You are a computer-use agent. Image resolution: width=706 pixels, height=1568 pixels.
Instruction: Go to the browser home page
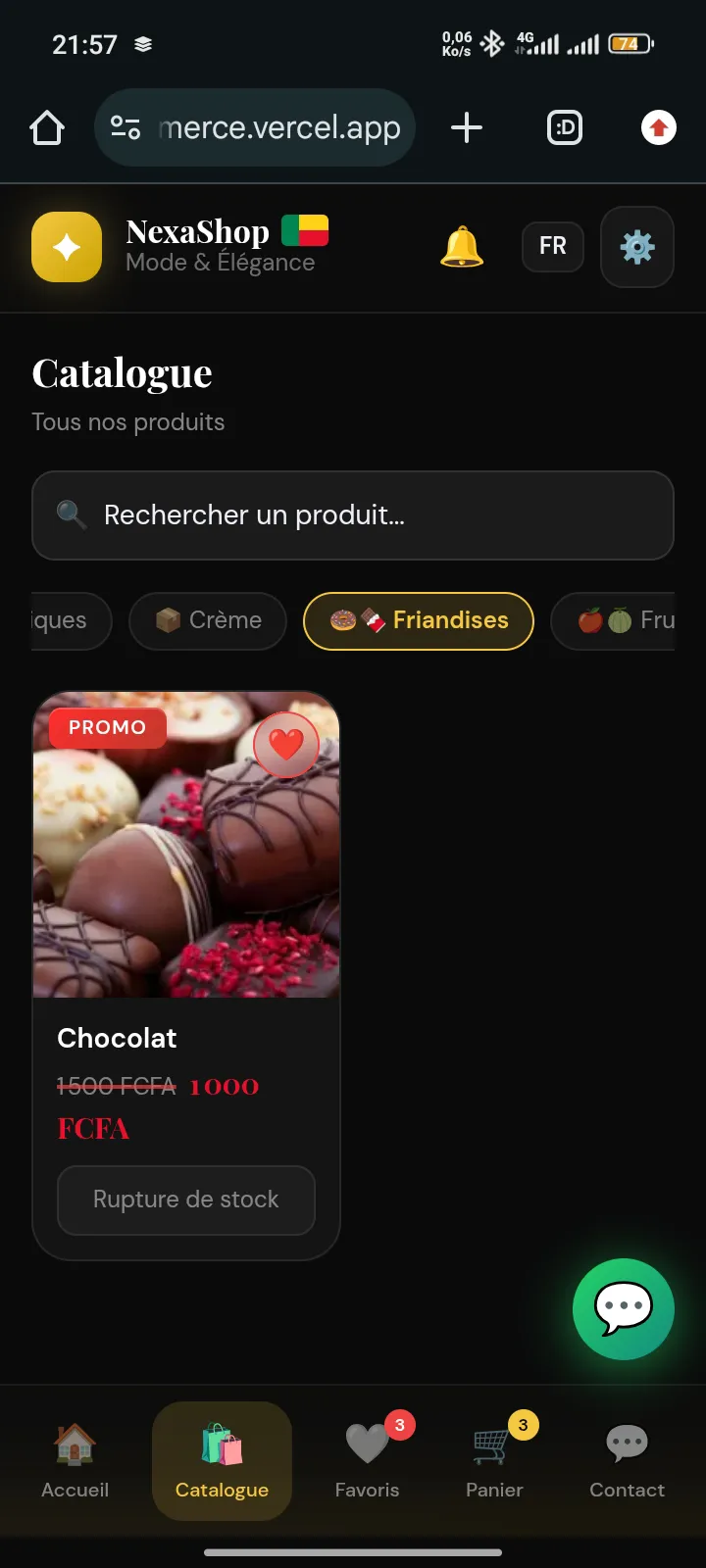[x=47, y=128]
